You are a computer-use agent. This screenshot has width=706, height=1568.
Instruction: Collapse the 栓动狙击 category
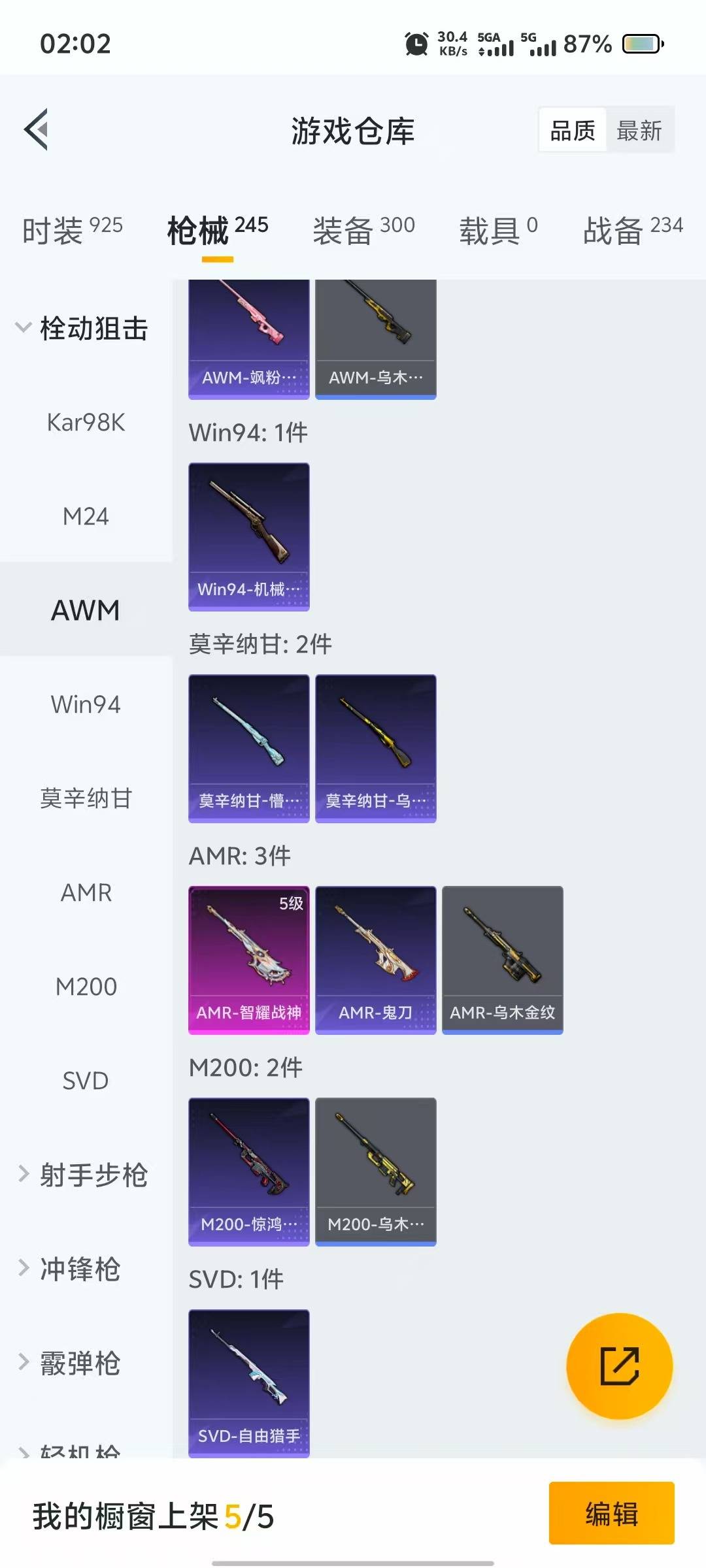point(82,328)
